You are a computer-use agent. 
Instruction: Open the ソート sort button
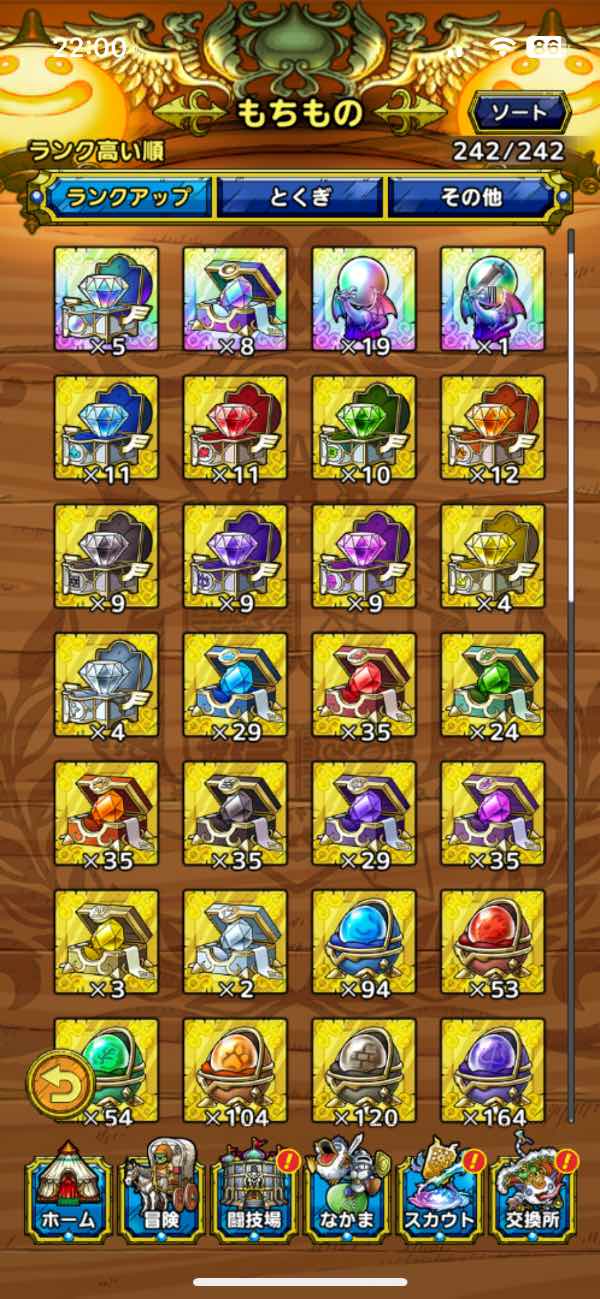point(518,111)
